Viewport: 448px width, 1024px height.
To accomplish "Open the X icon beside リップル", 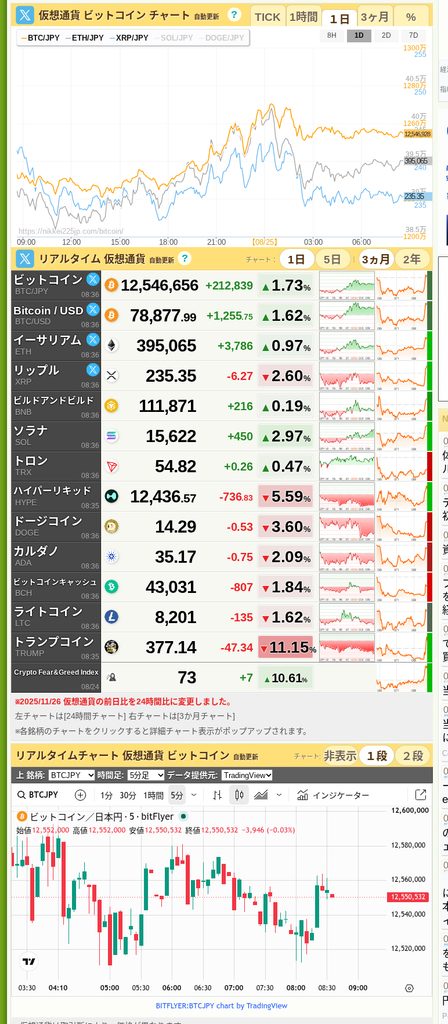I will click(x=93, y=370).
